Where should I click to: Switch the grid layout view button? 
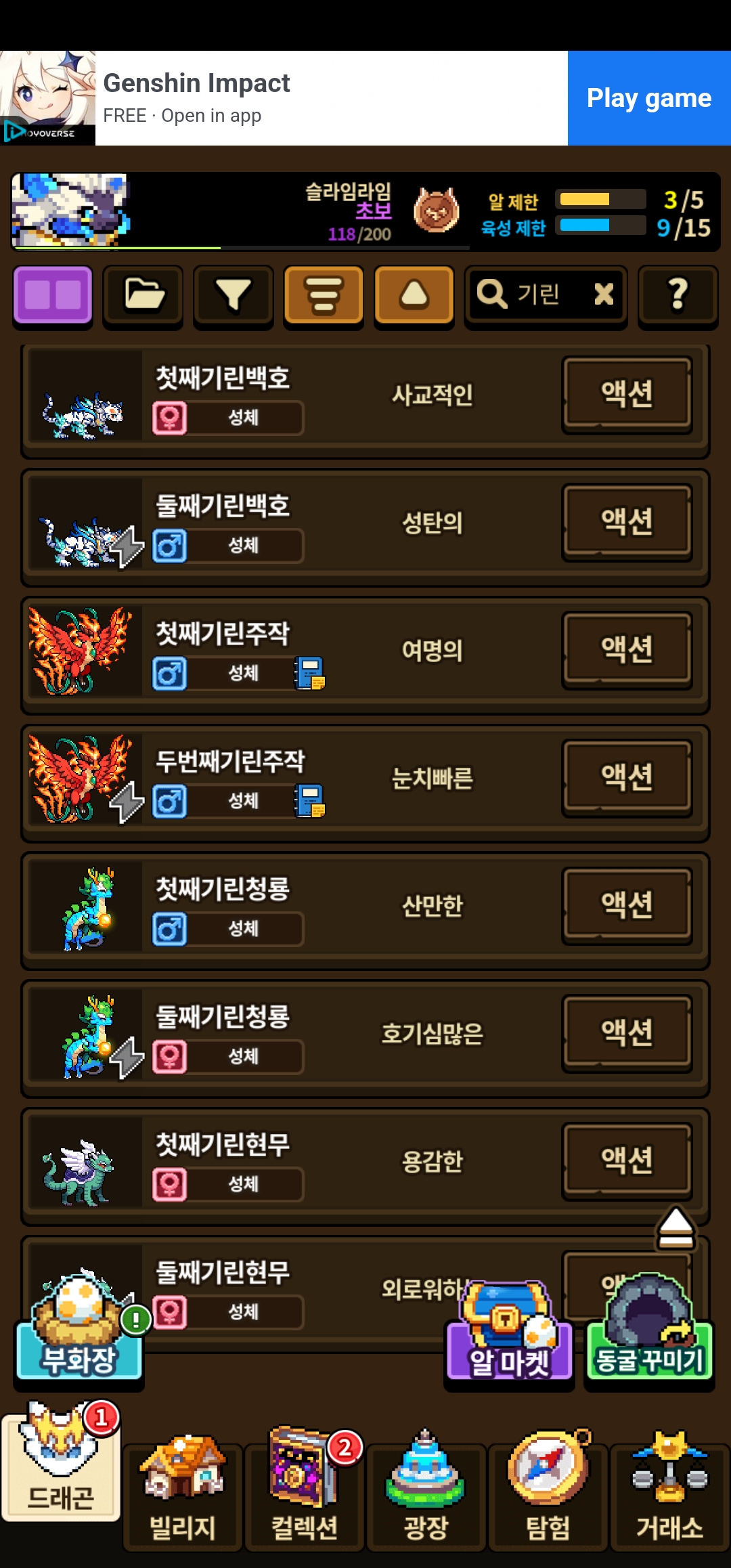point(53,295)
